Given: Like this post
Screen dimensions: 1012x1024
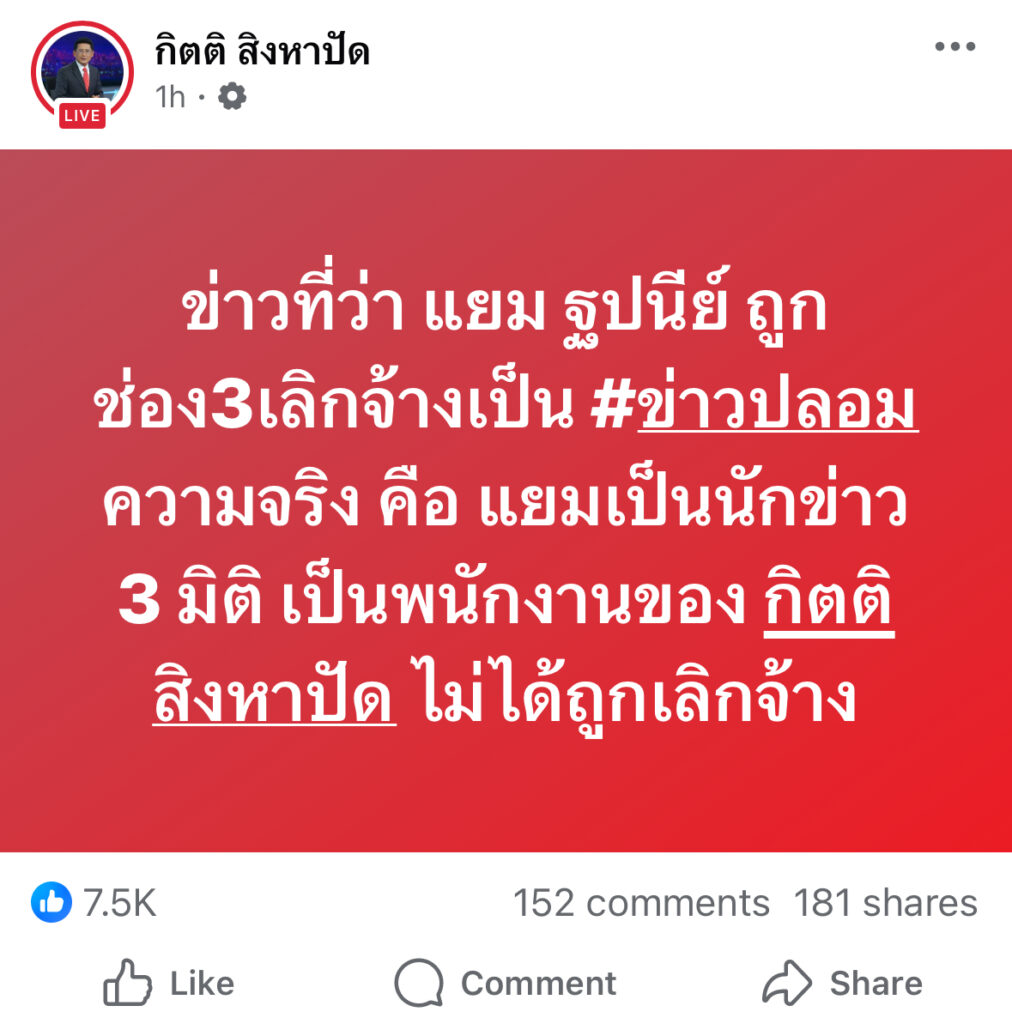Looking at the screenshot, I should point(168,984).
